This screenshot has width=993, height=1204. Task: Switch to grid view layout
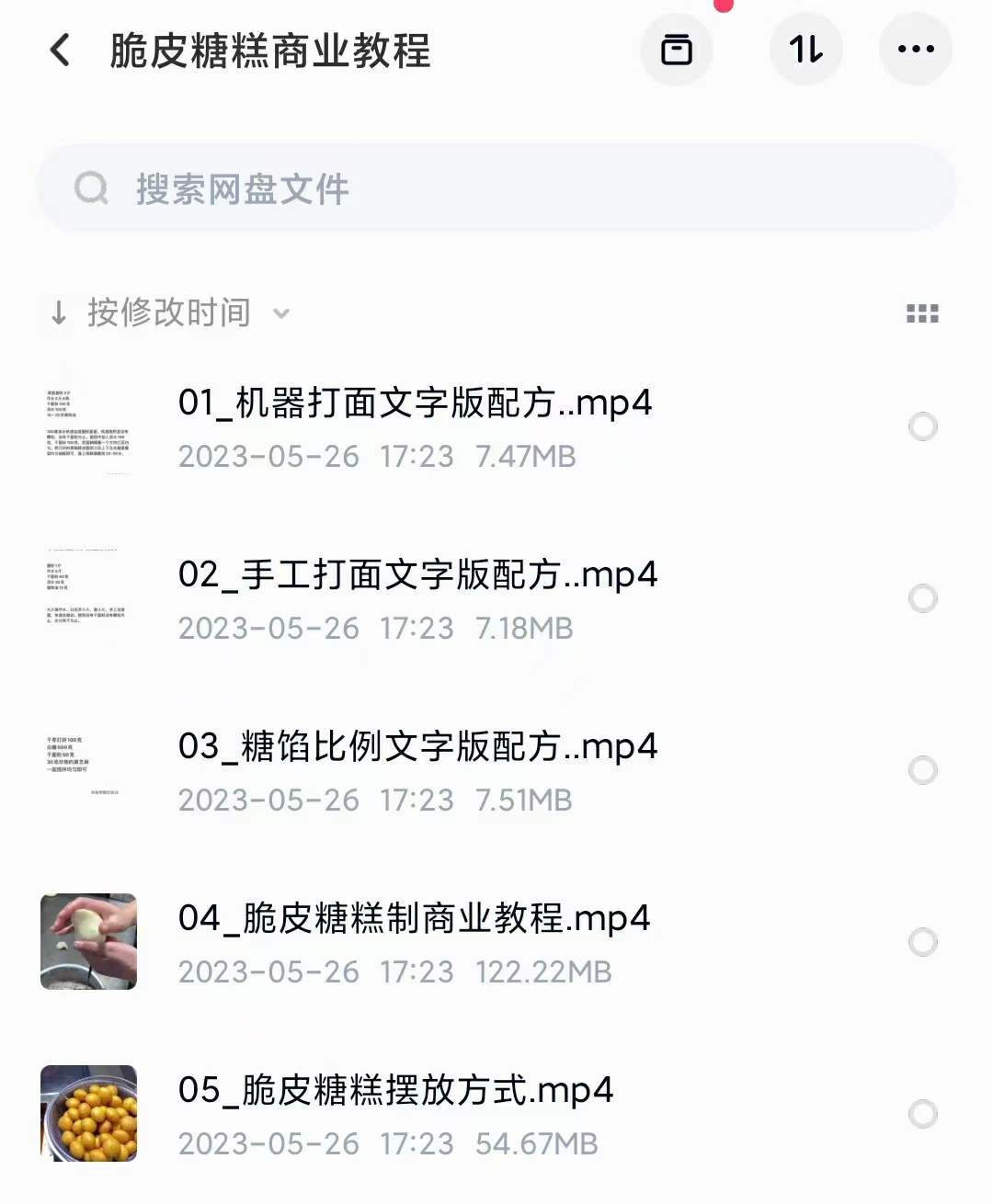[x=922, y=312]
